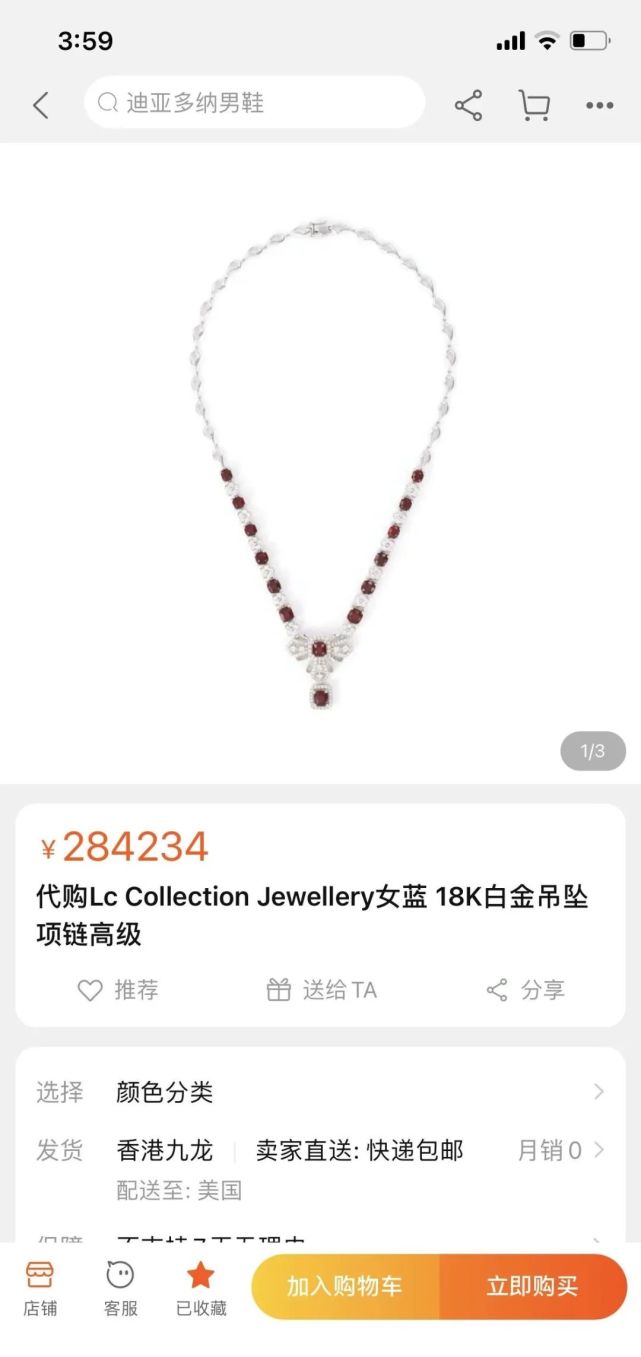This screenshot has height=1357, width=641.
Task: Buy now with 立即购买
Action: pyautogui.click(x=532, y=1286)
